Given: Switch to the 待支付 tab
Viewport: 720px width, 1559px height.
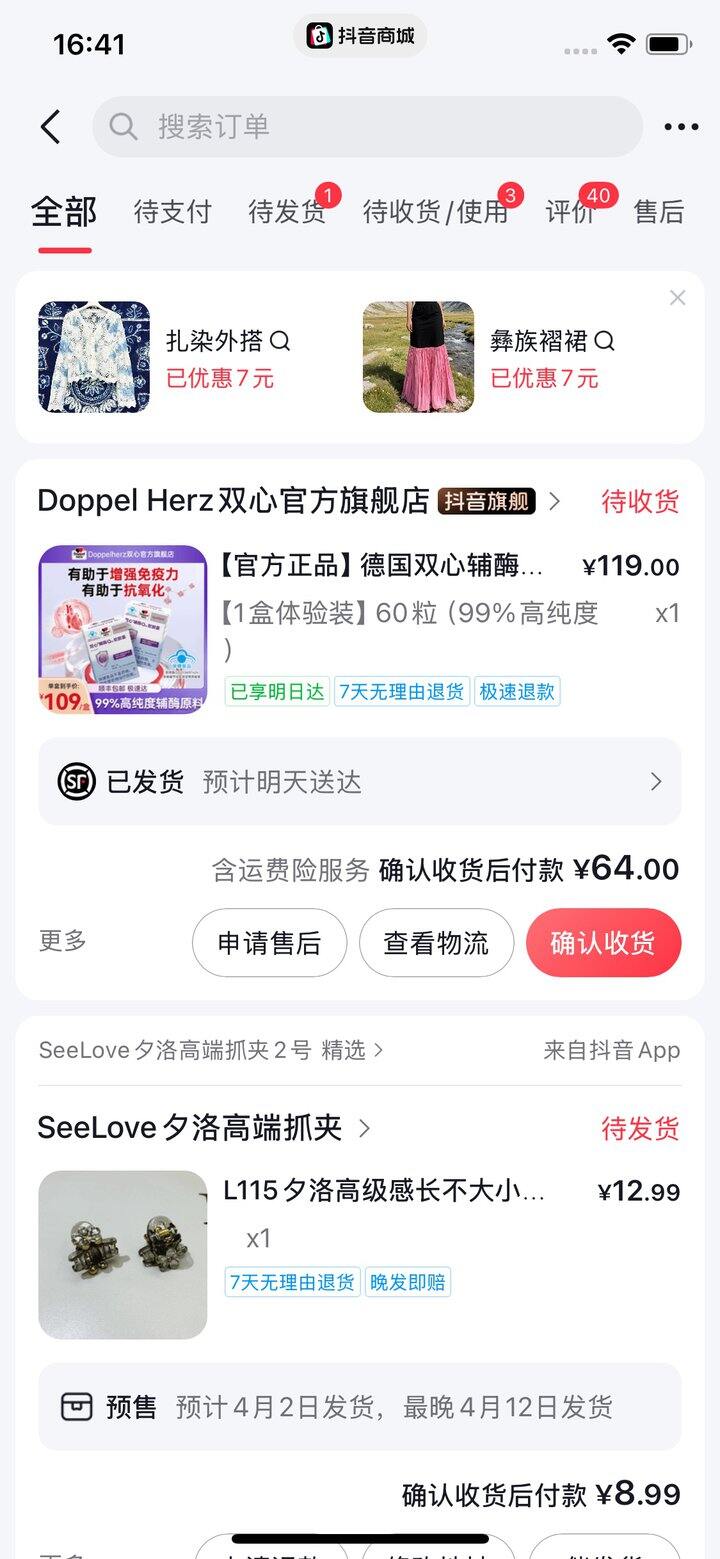Looking at the screenshot, I should [x=171, y=213].
